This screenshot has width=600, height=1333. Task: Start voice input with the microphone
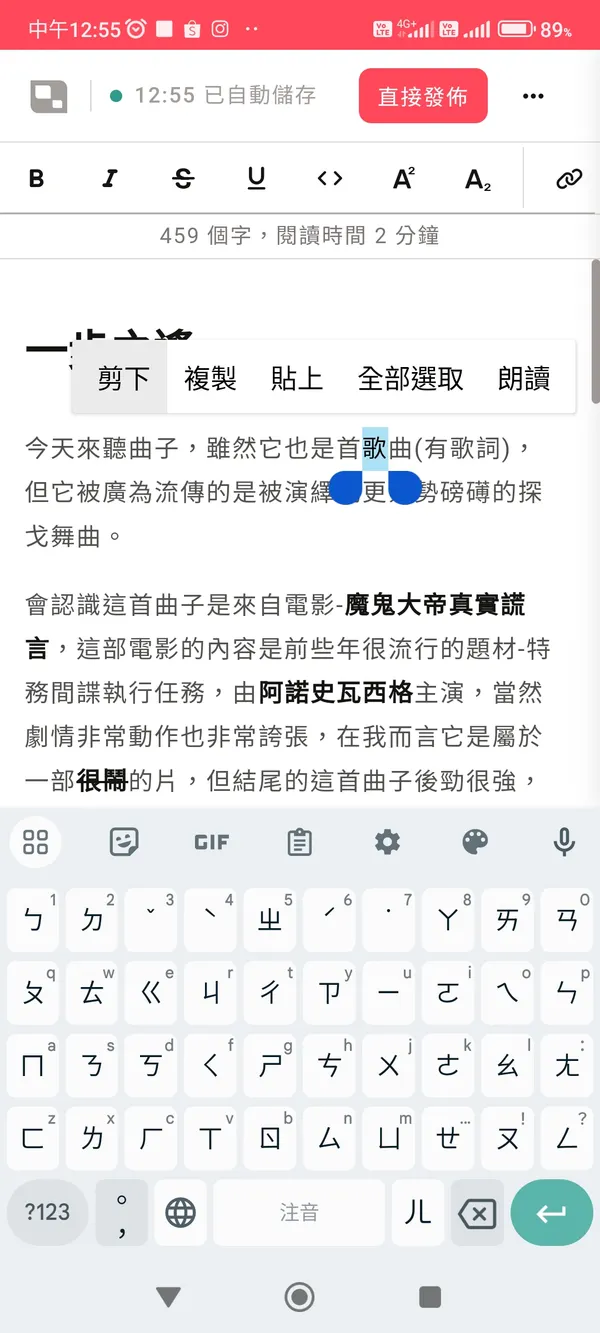(x=564, y=842)
